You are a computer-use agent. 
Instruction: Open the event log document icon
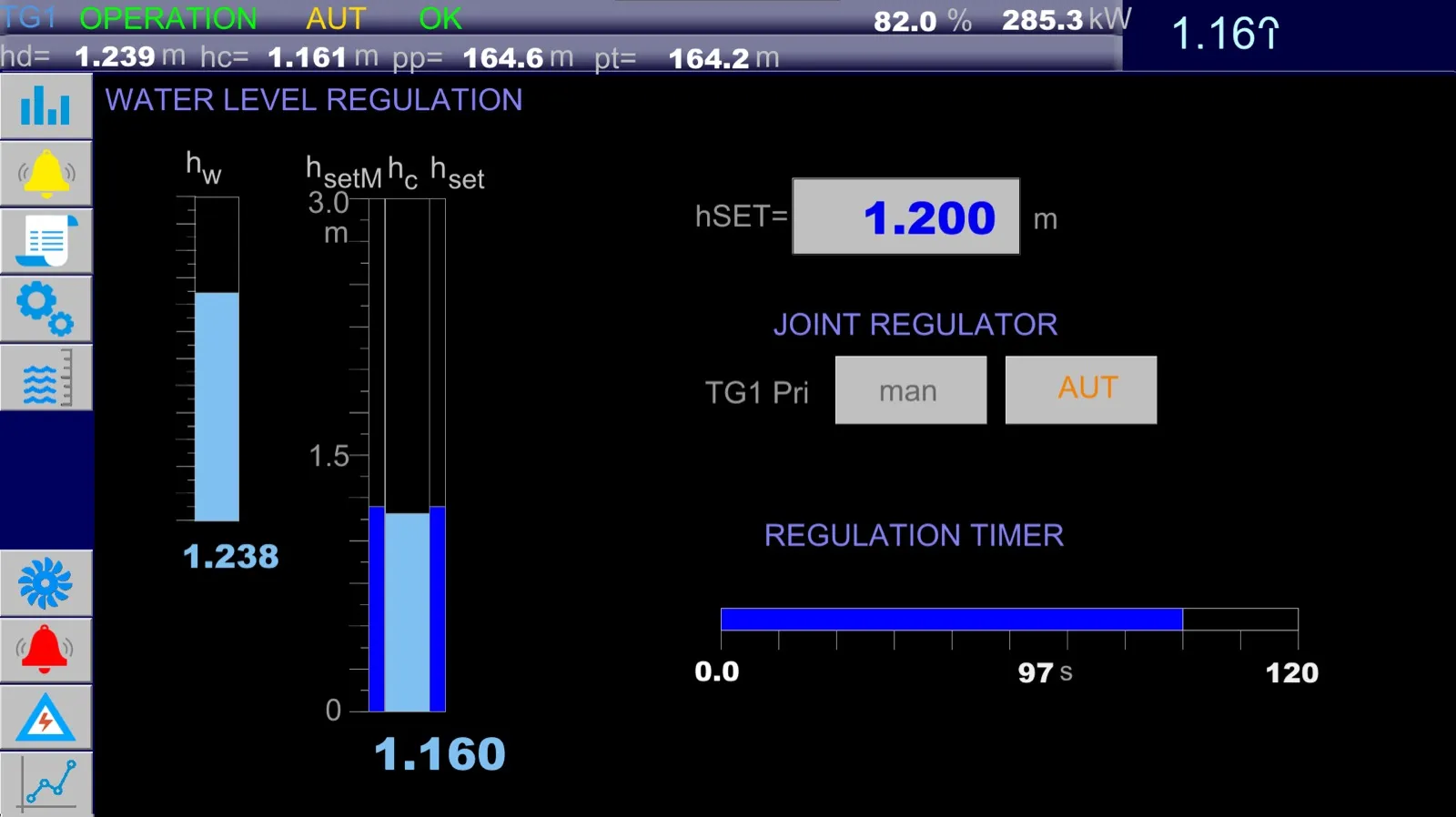pyautogui.click(x=45, y=241)
